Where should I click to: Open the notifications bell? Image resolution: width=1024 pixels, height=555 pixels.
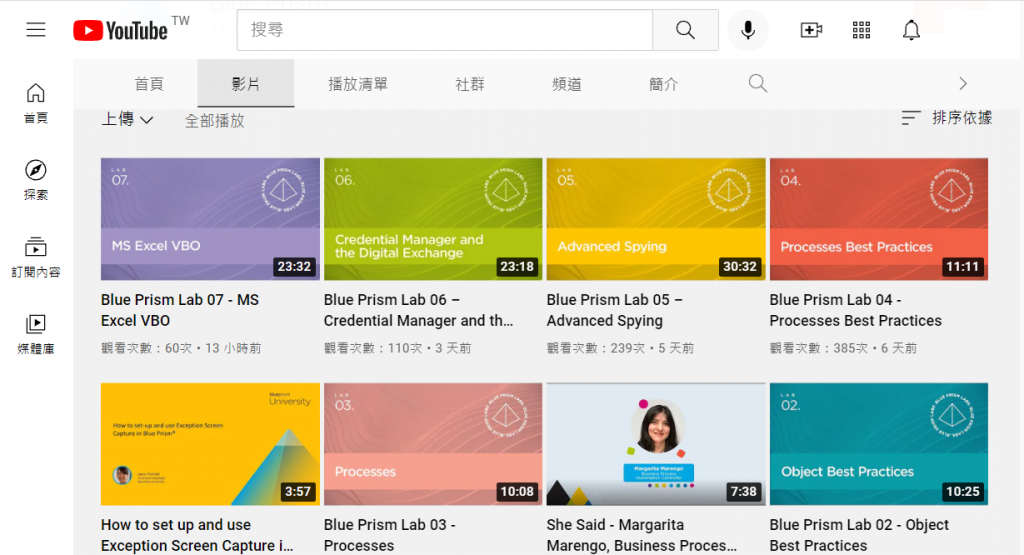[911, 30]
